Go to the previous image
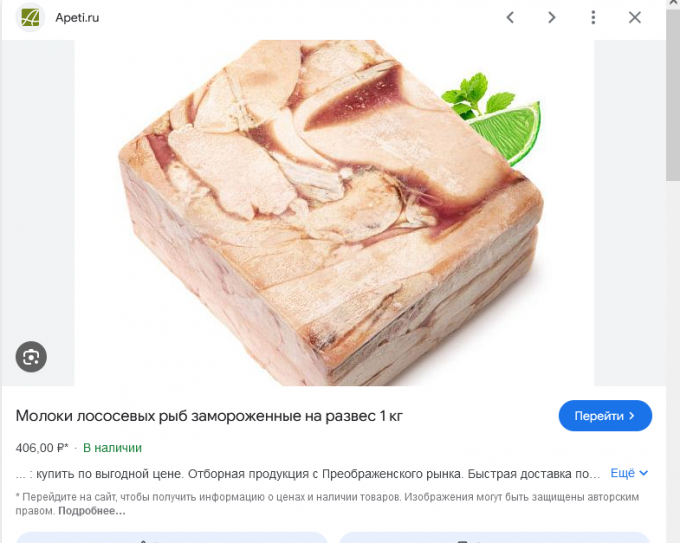680x543 pixels. [510, 17]
